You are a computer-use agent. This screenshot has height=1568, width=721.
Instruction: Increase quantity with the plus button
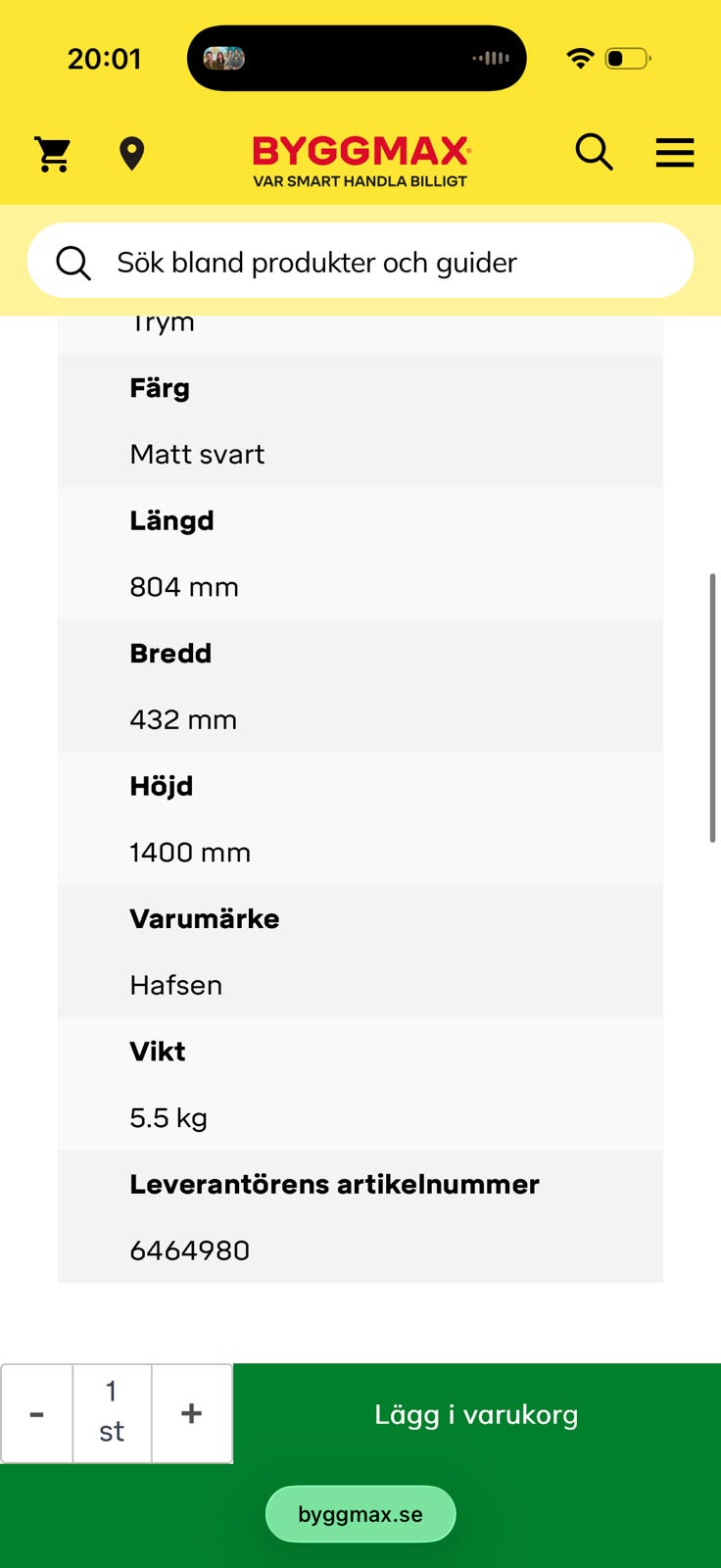192,1413
